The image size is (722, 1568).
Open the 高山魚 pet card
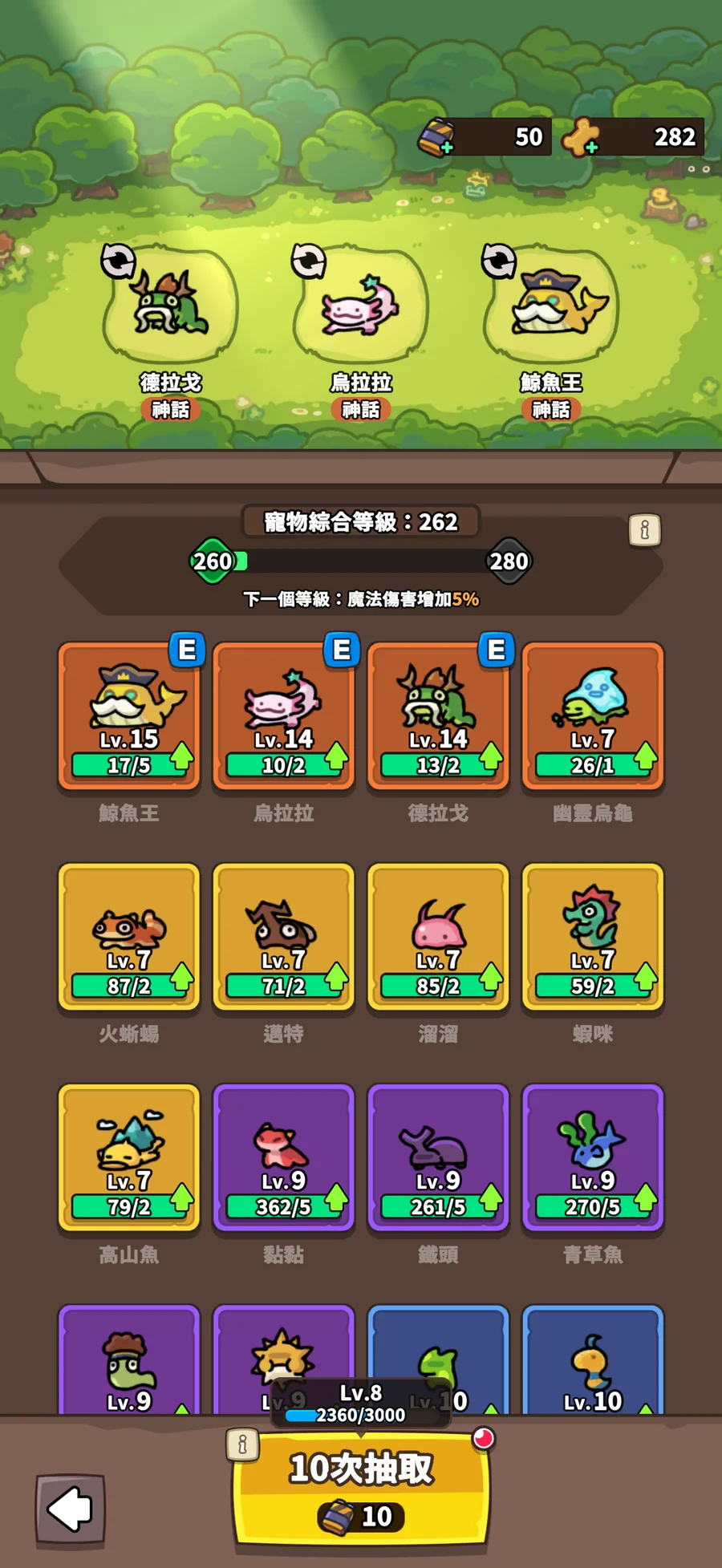pos(128,1157)
